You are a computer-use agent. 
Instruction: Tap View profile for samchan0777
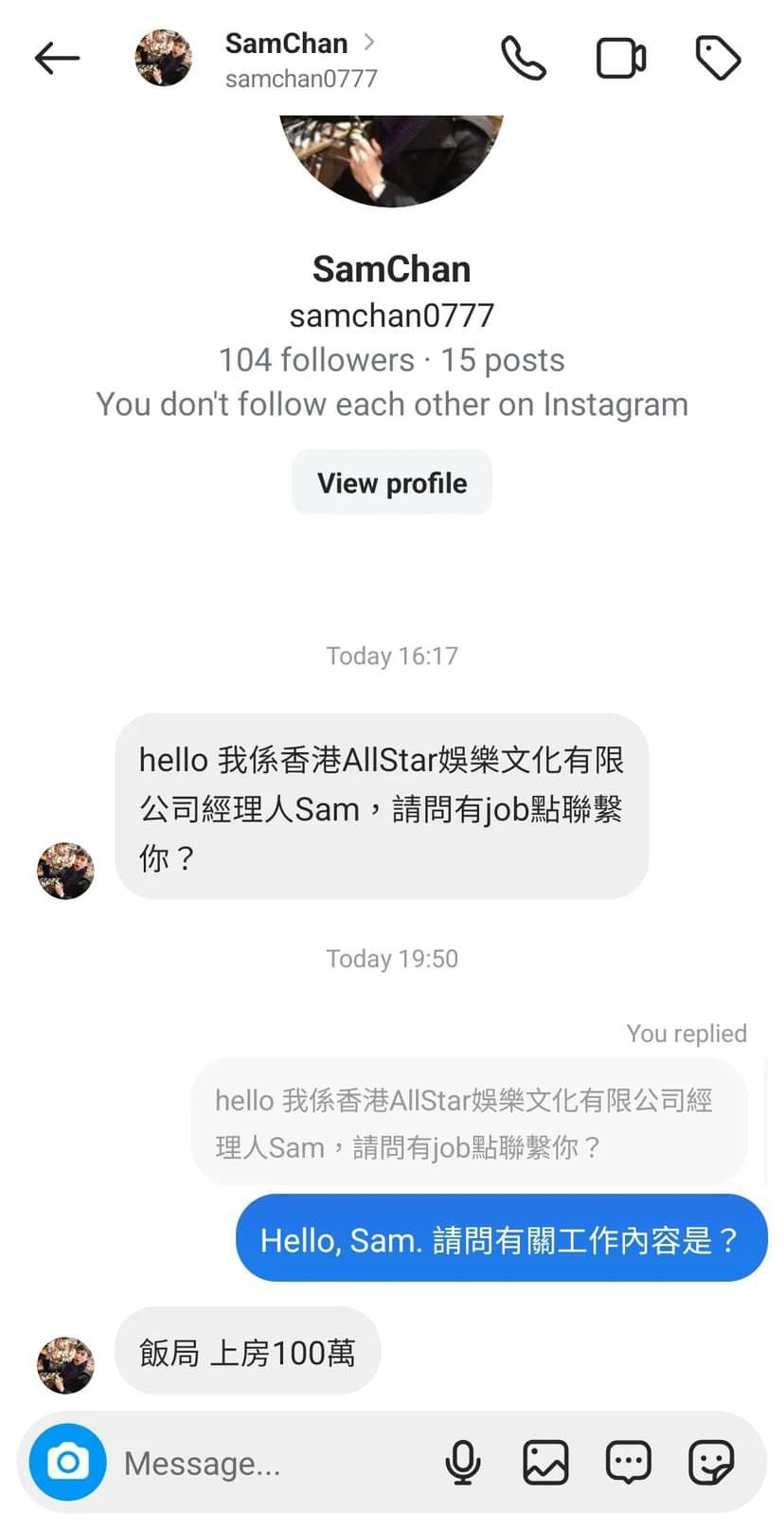391,482
